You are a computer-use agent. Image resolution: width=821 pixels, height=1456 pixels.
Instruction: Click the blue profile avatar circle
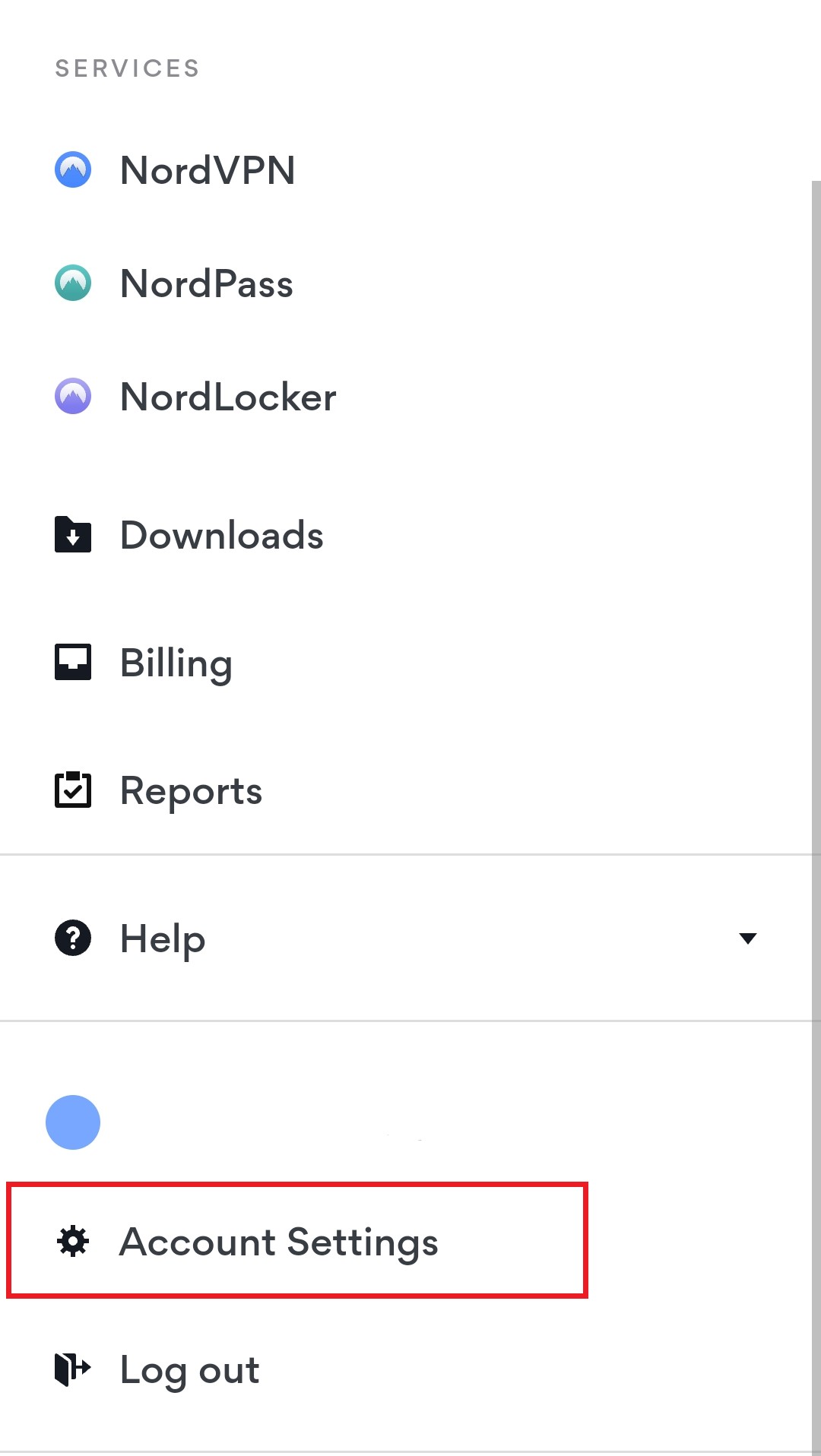[73, 1122]
